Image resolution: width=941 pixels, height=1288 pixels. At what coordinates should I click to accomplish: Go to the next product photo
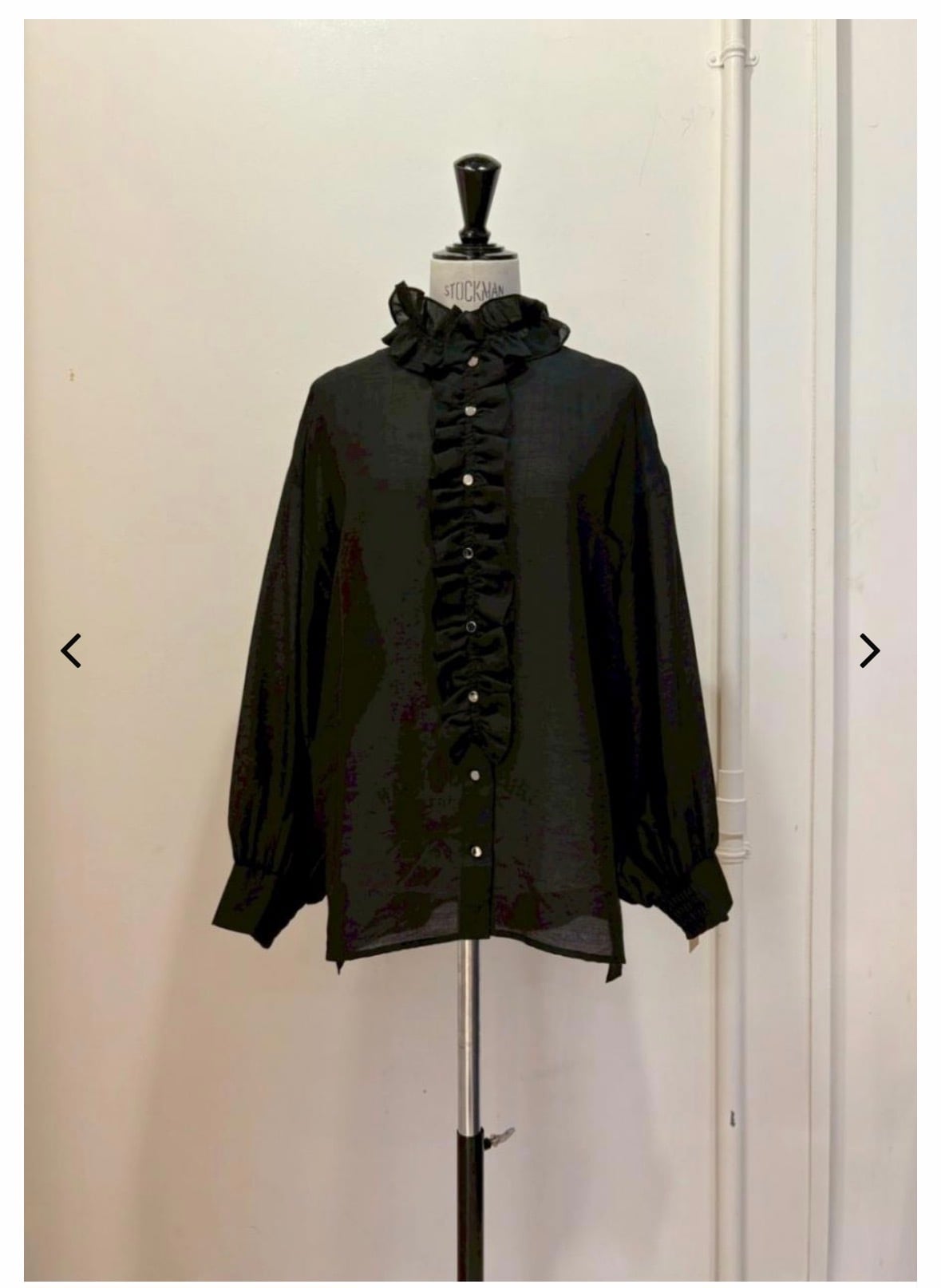869,650
